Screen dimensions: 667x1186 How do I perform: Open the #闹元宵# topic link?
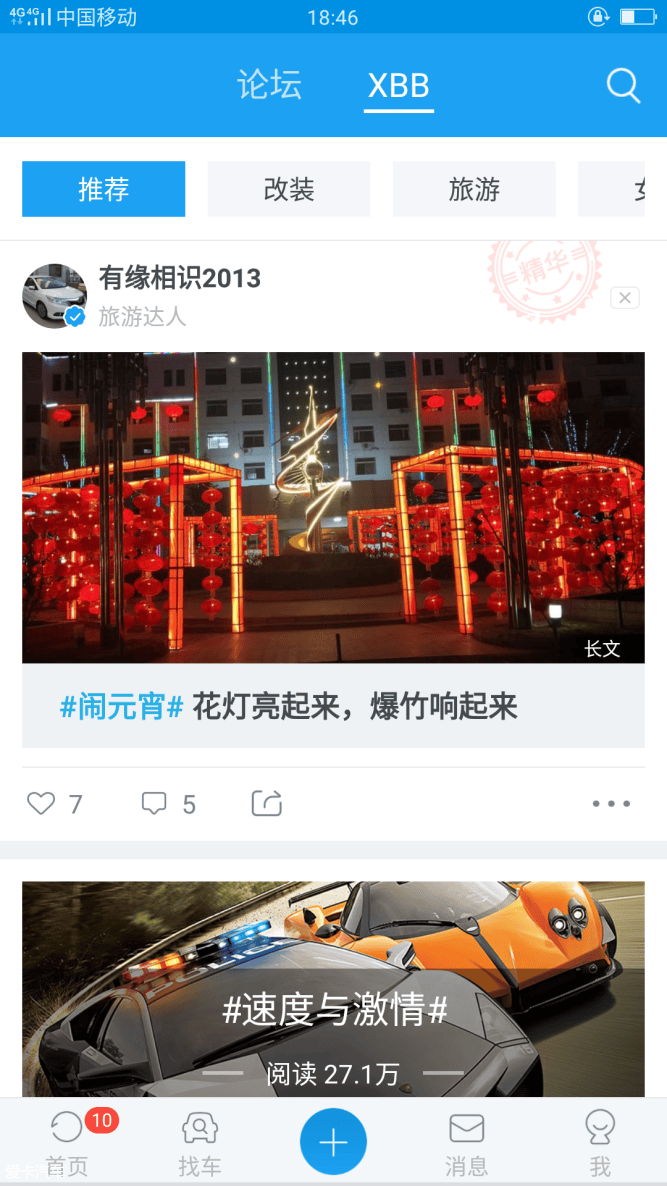click(x=121, y=707)
